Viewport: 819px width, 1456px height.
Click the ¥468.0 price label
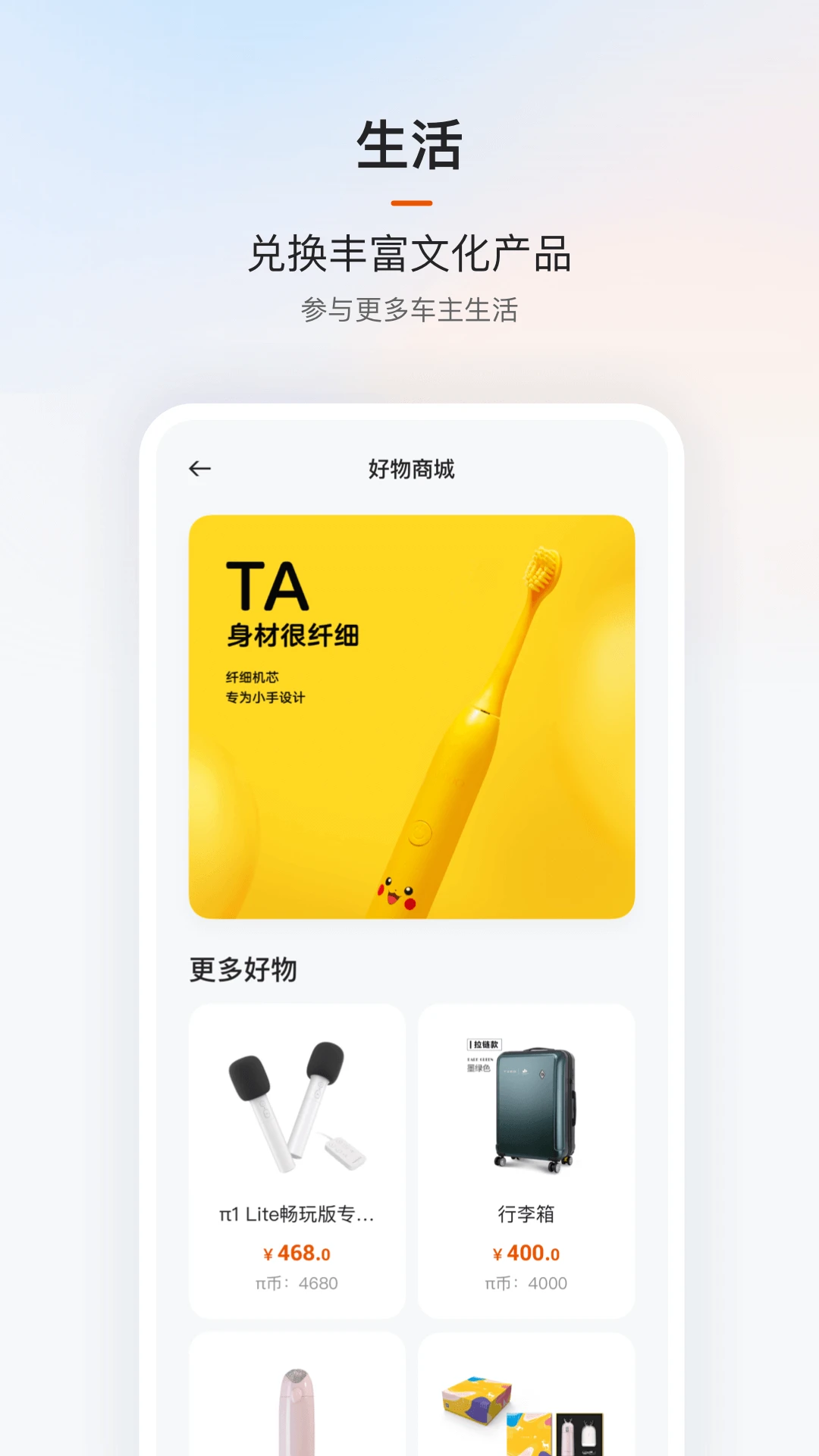click(299, 1253)
